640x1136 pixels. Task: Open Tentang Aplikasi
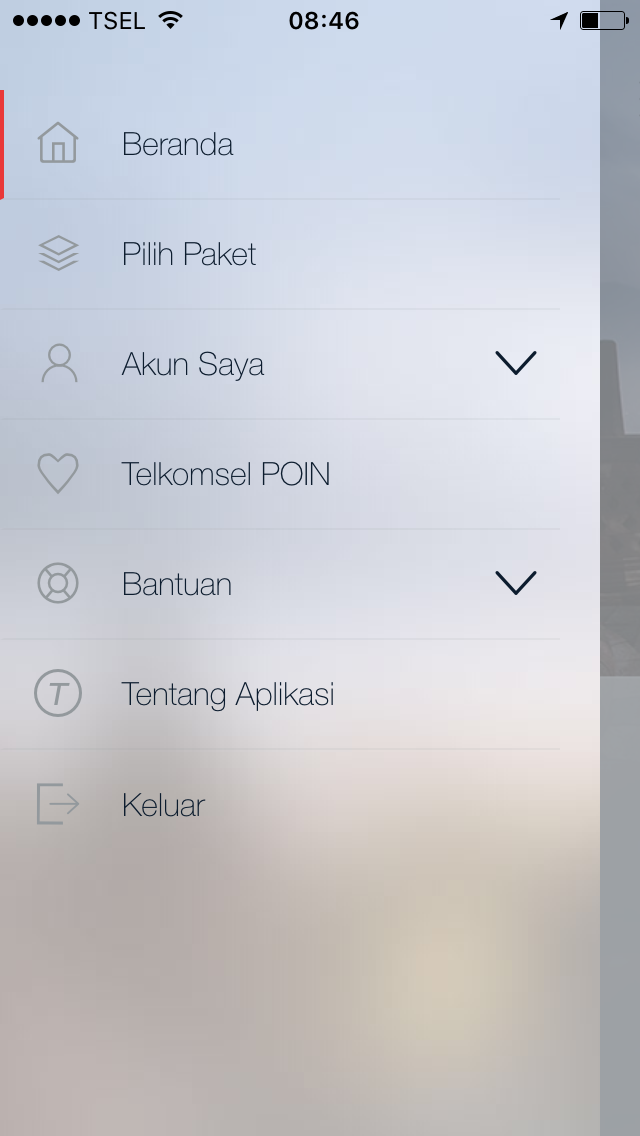(x=228, y=694)
